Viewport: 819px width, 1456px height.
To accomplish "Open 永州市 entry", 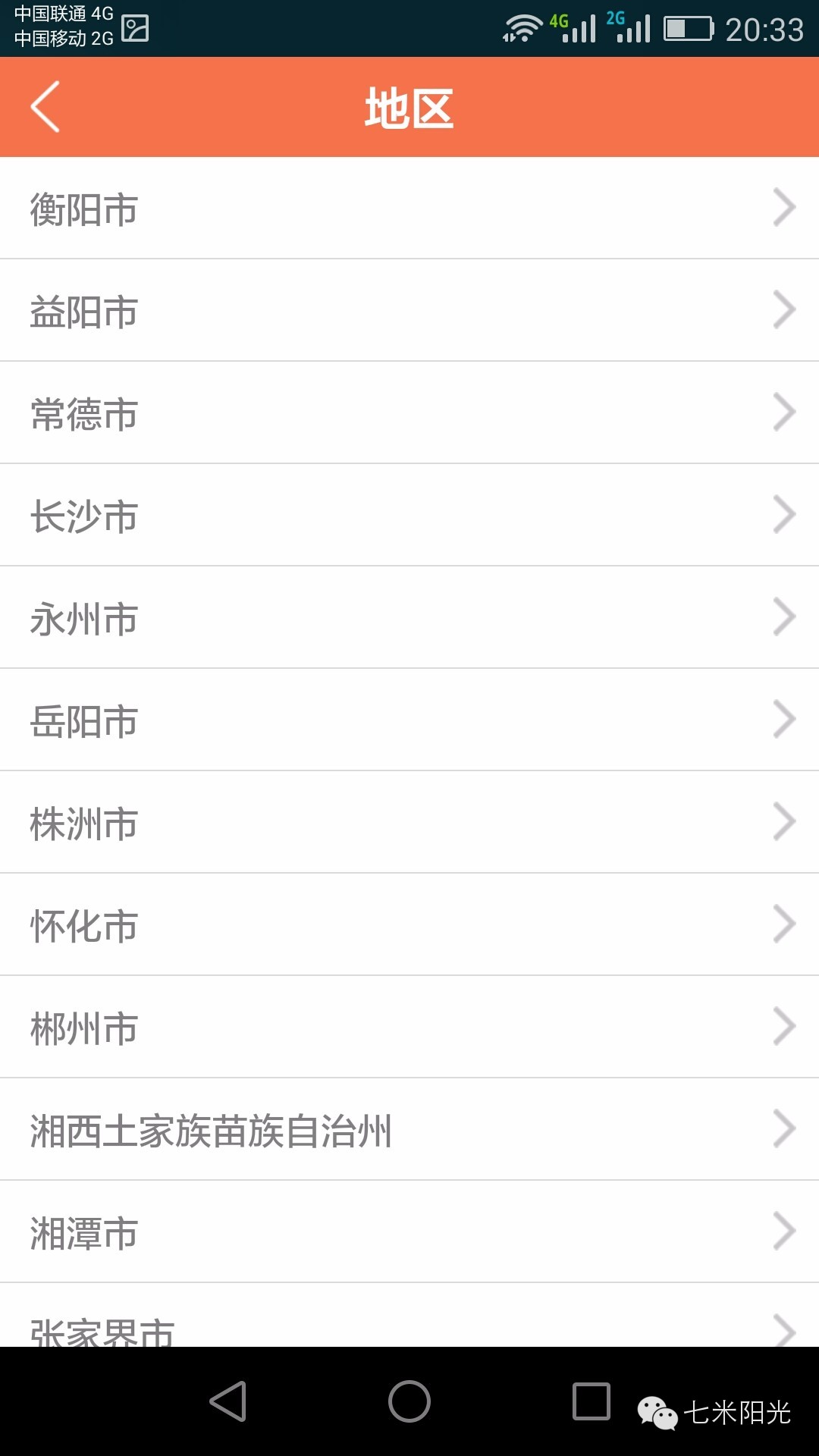I will (x=409, y=618).
